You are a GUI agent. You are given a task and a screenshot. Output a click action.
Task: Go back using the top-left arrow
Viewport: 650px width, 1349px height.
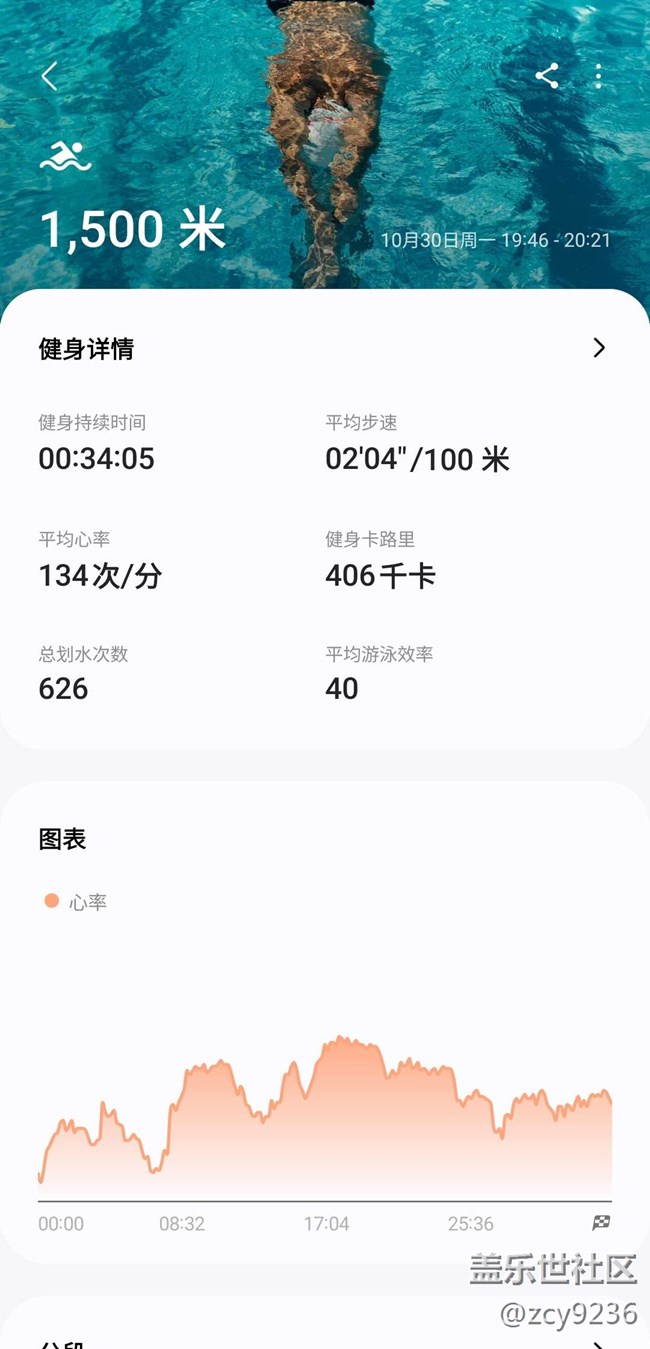[x=49, y=76]
